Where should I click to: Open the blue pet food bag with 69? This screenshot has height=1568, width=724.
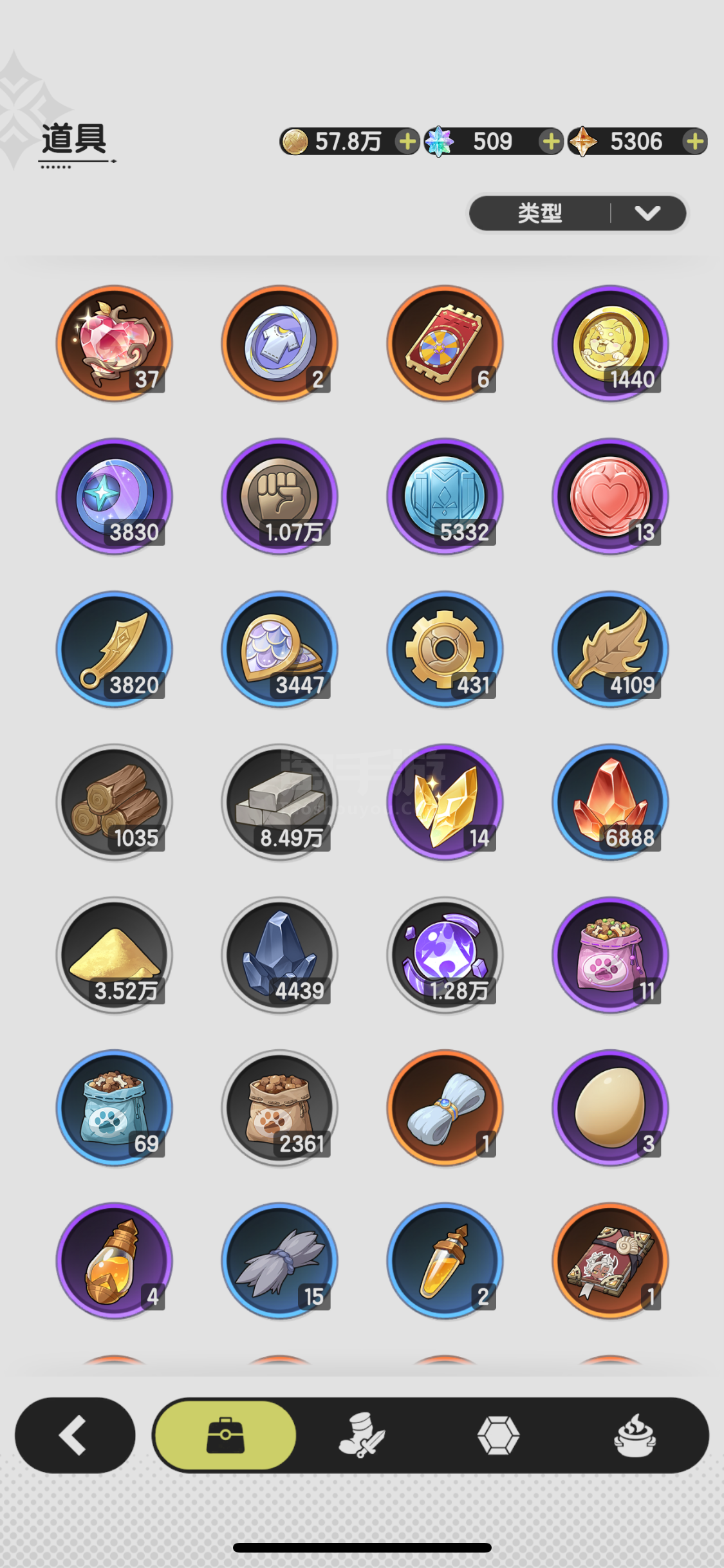[115, 1108]
